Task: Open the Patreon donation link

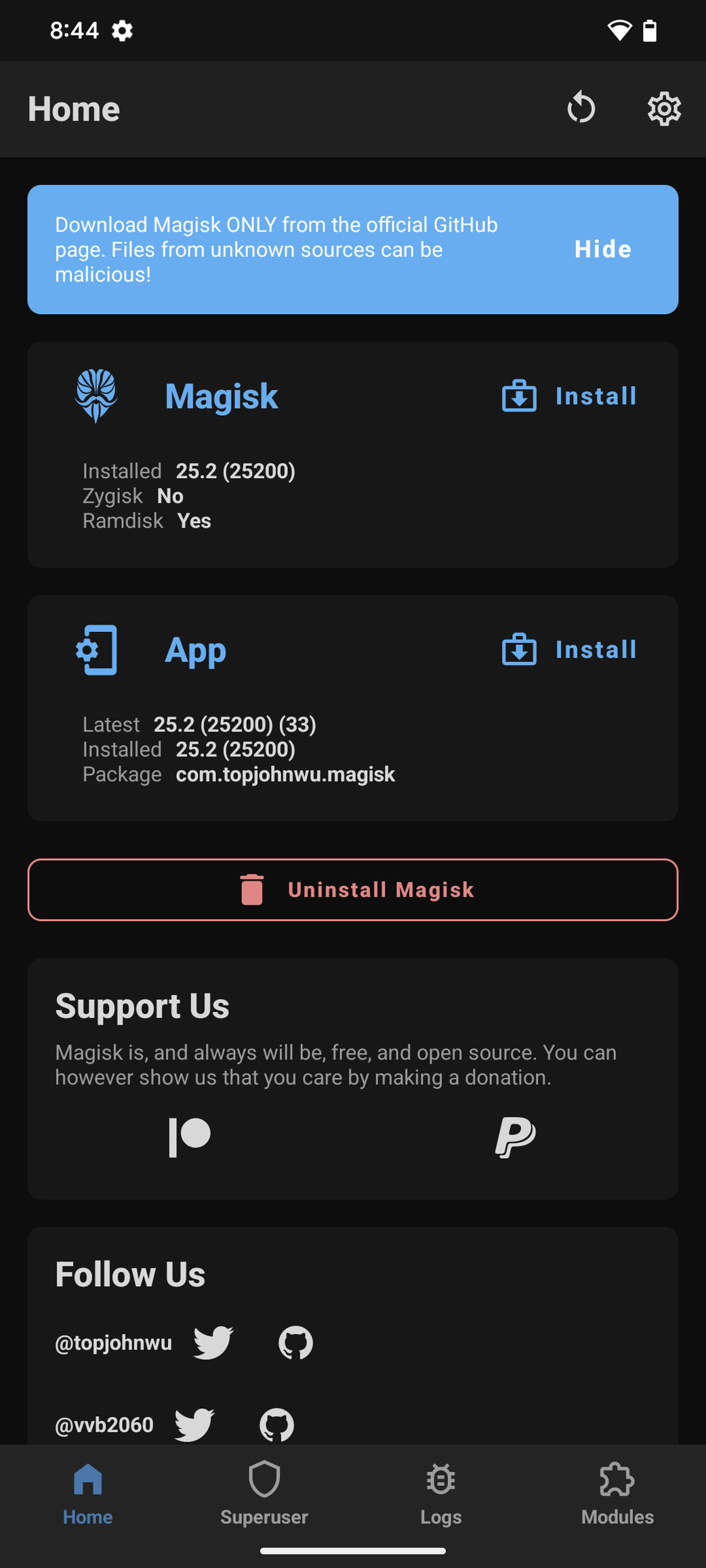Action: pyautogui.click(x=190, y=1137)
